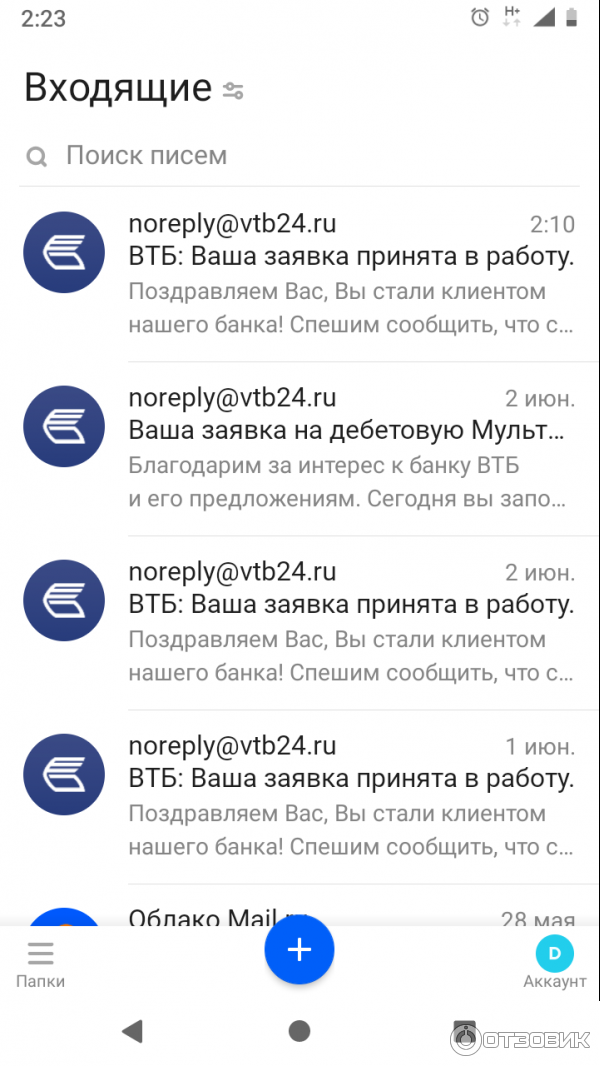The image size is (600, 1066).
Task: Open the VTB email from 1 июн.
Action: coord(350,796)
